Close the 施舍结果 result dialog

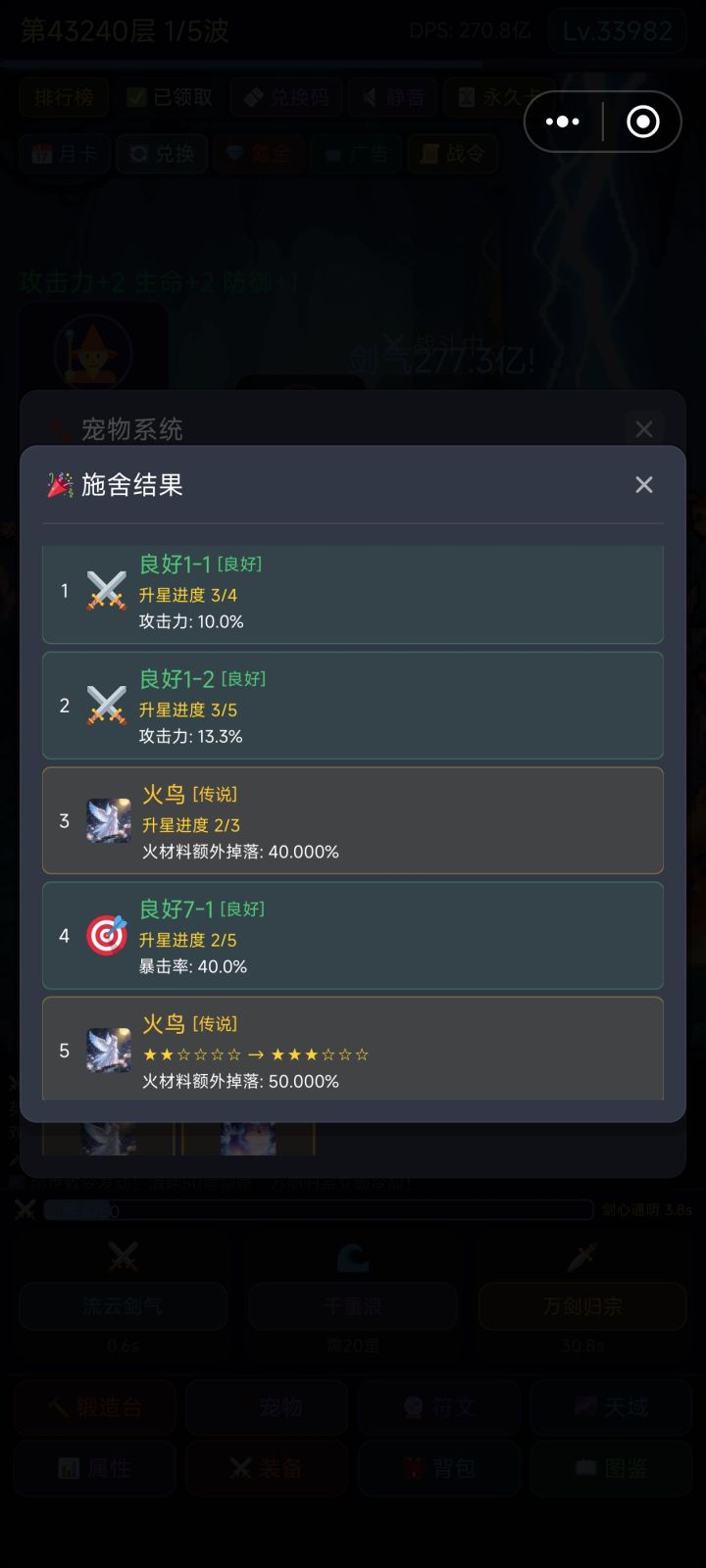pyautogui.click(x=643, y=485)
